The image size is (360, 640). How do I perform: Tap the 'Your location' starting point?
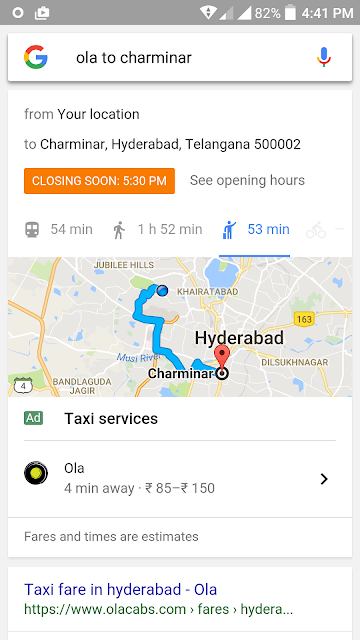[98, 114]
